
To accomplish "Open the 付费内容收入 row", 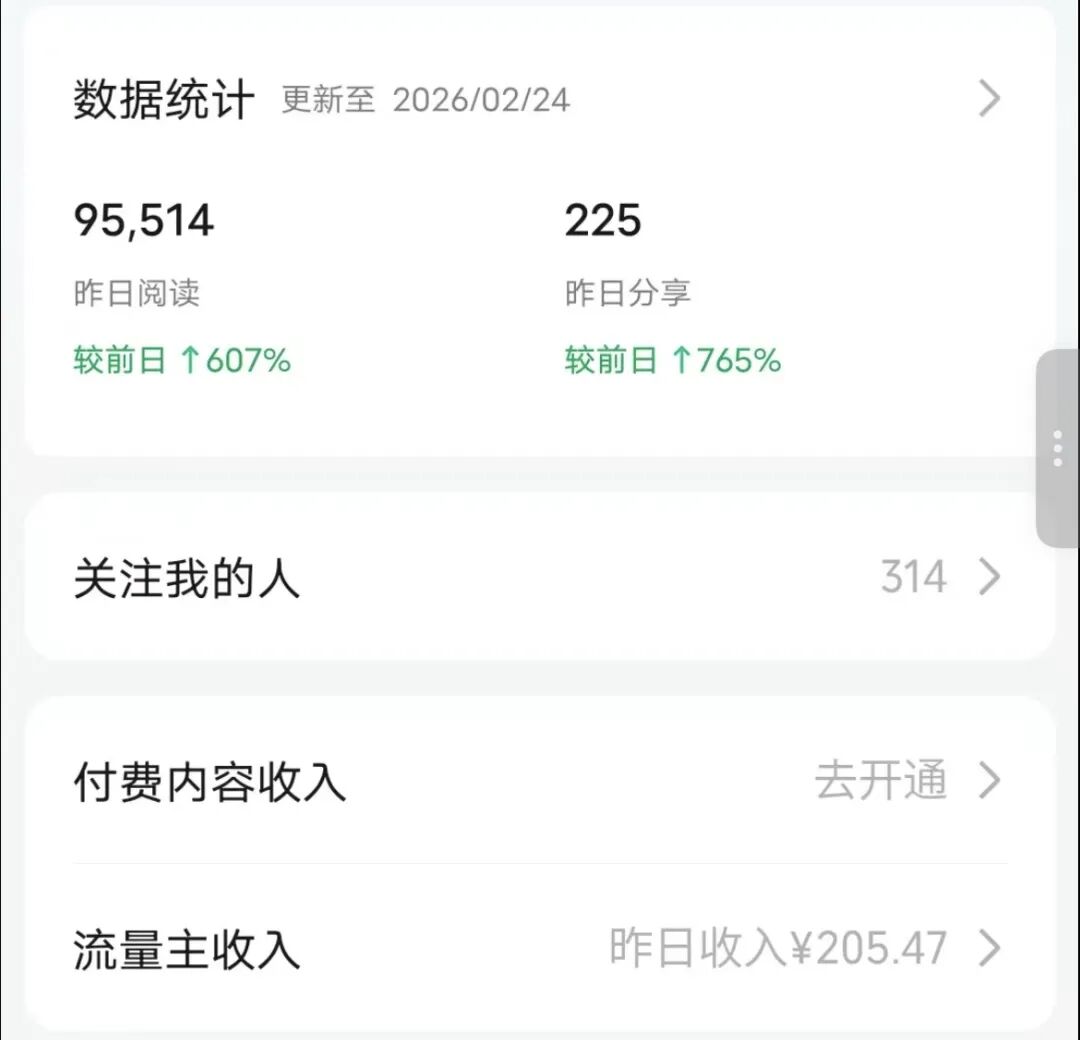I will coord(540,781).
